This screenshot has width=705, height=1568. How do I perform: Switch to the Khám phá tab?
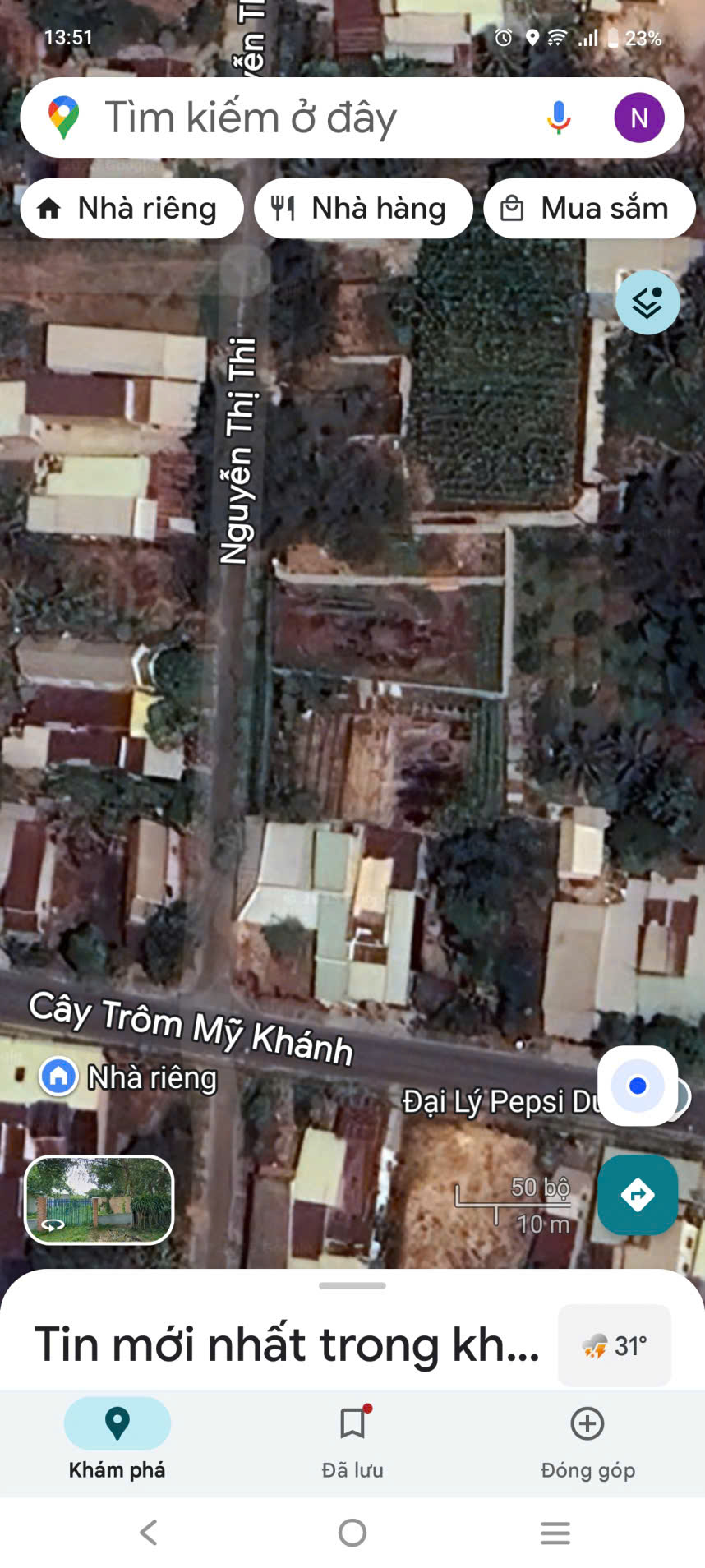point(117,1438)
